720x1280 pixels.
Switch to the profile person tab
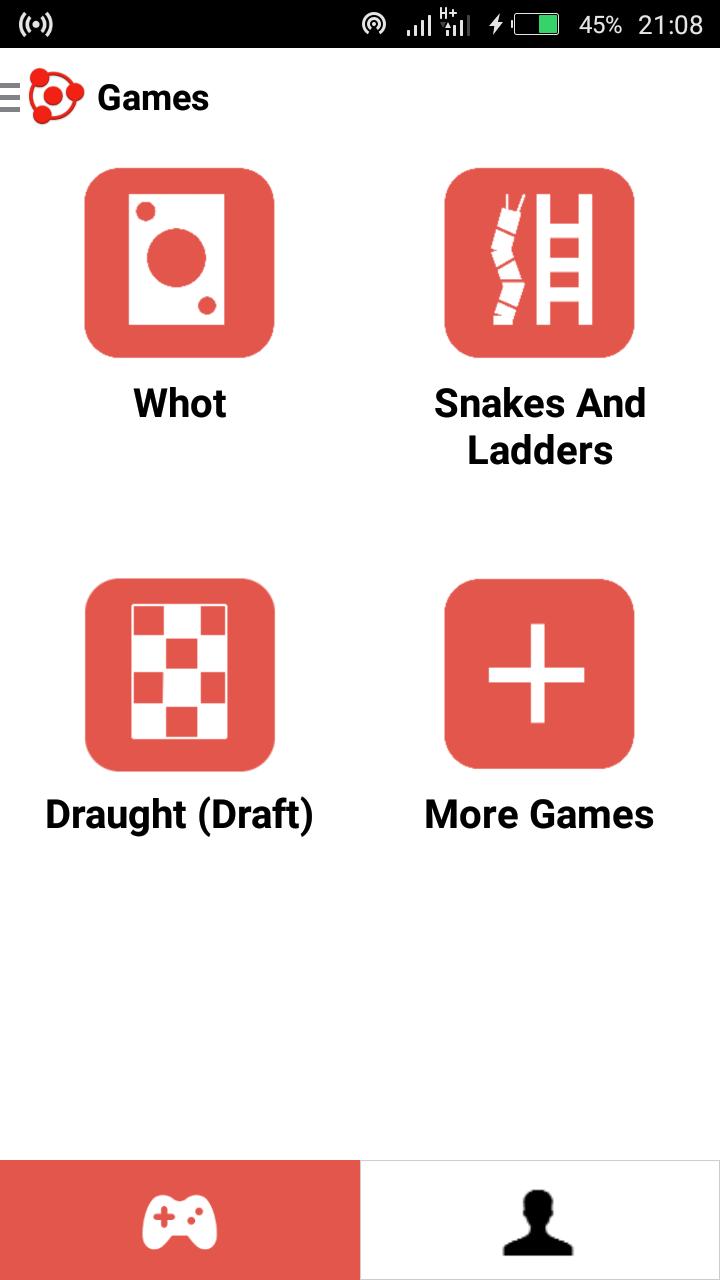[x=539, y=1220]
